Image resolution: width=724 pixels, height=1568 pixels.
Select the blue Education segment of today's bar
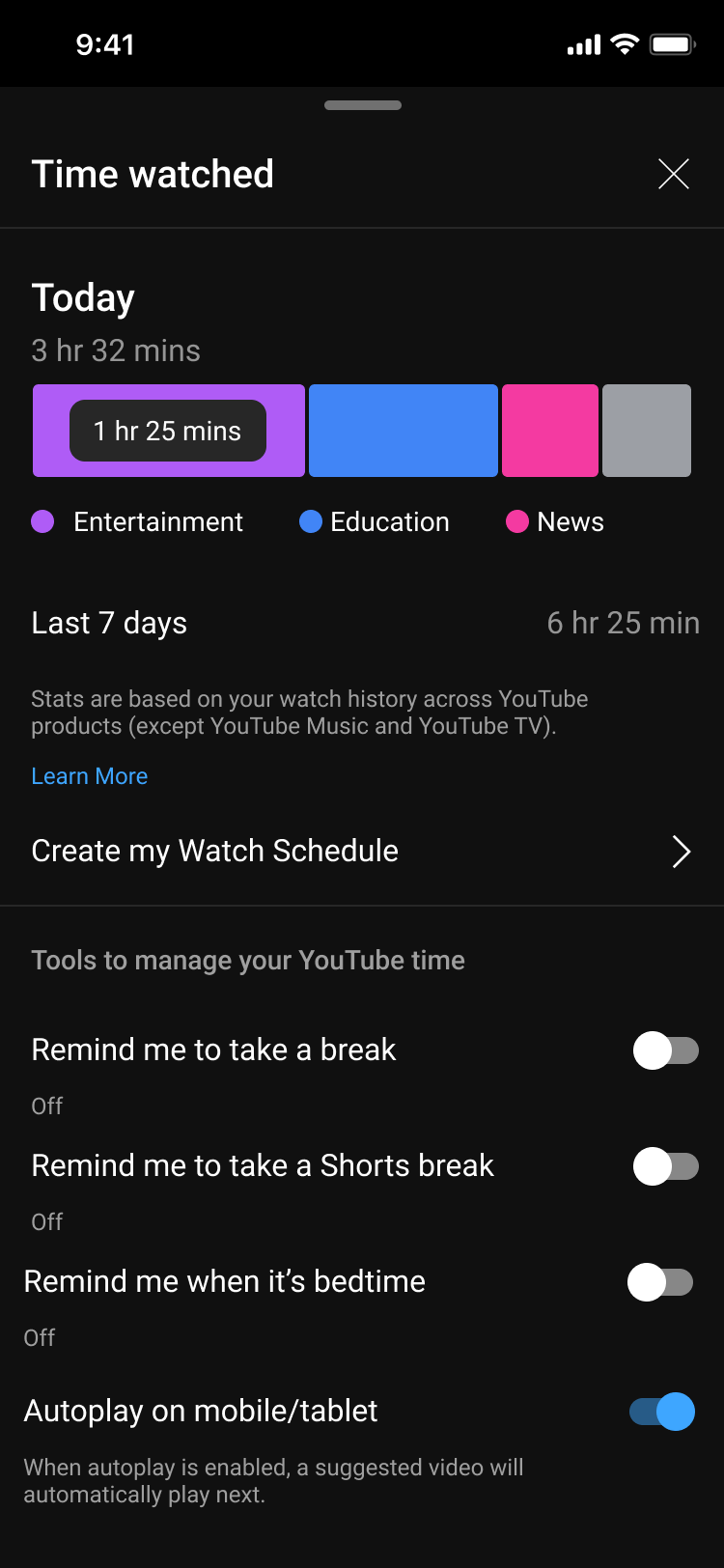tap(403, 431)
